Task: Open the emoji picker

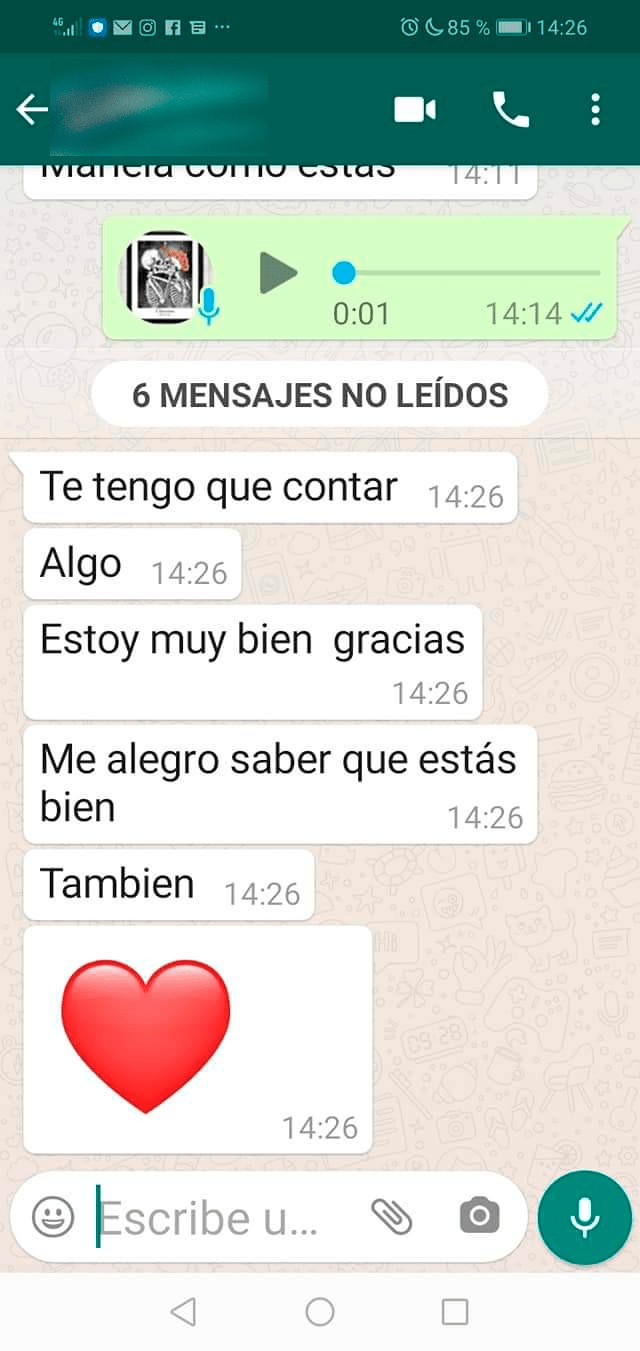Action: point(52,1217)
